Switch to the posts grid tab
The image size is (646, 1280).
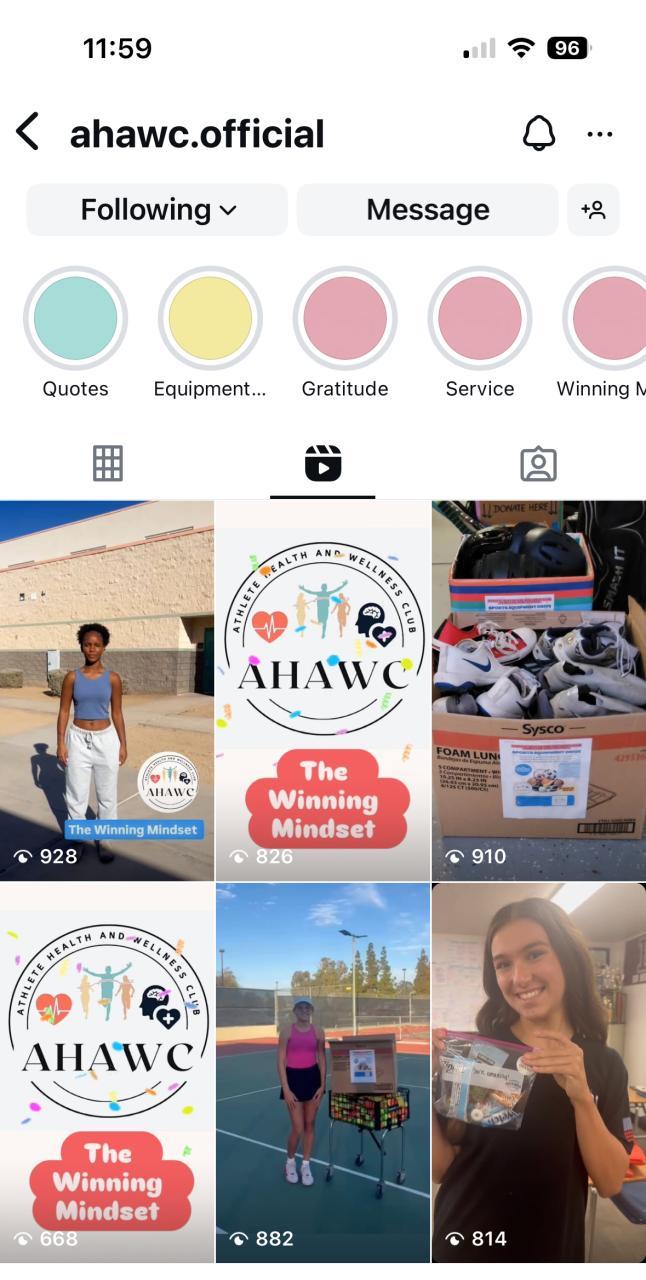(x=107, y=464)
